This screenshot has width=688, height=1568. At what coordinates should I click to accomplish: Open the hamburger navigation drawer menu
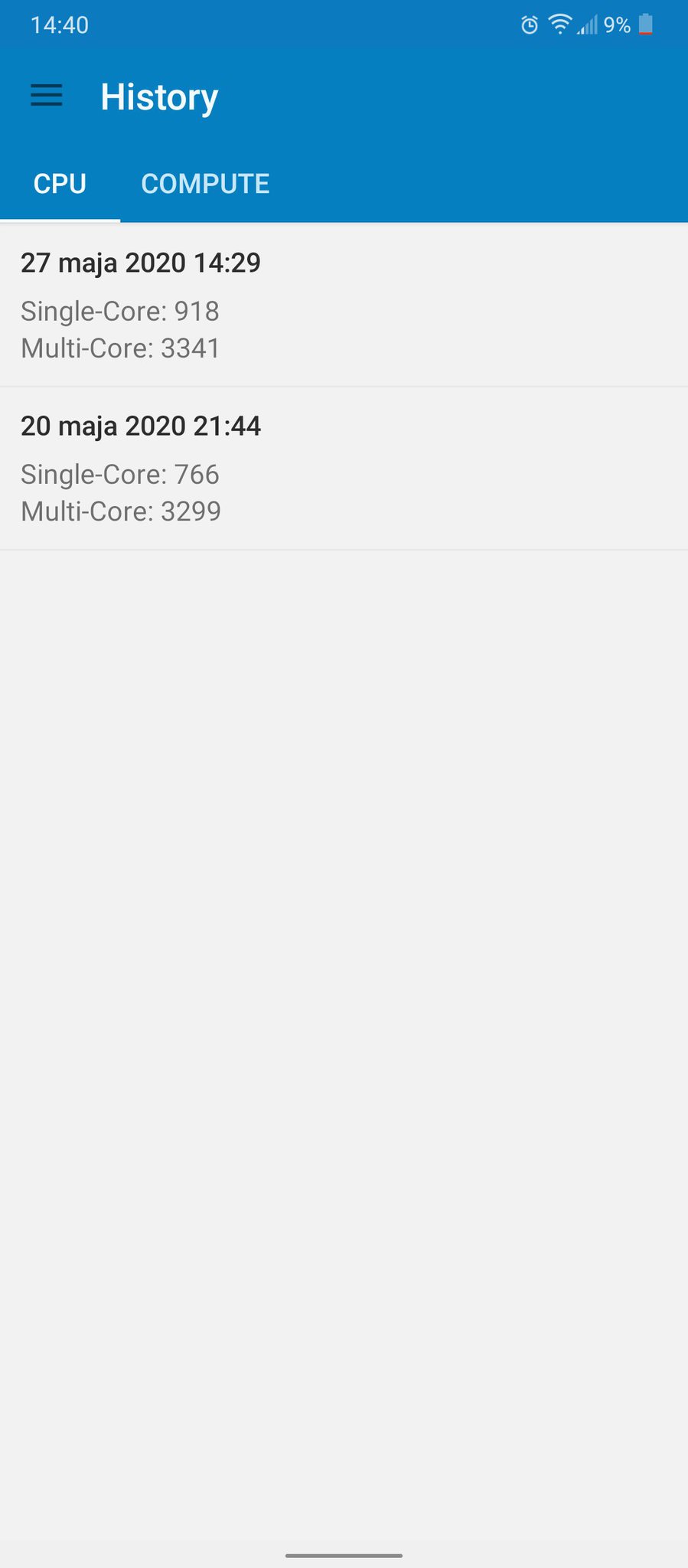(46, 96)
